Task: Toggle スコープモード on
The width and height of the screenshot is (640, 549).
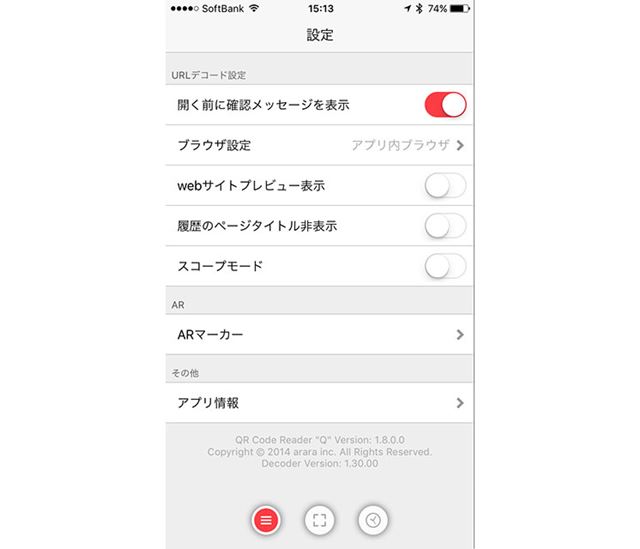Action: coord(445,266)
